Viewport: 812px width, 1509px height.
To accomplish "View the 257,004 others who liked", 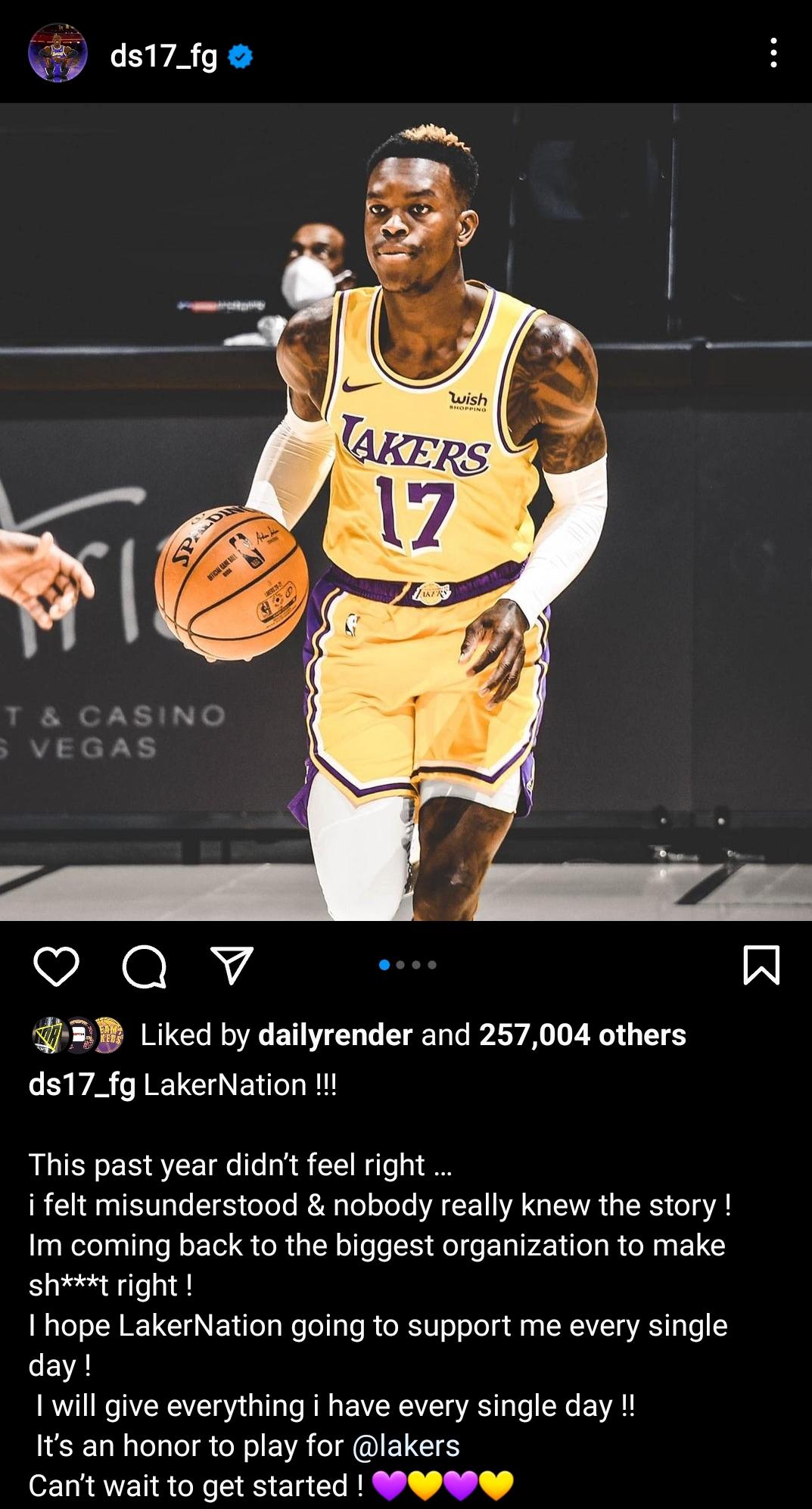I will click(582, 1035).
